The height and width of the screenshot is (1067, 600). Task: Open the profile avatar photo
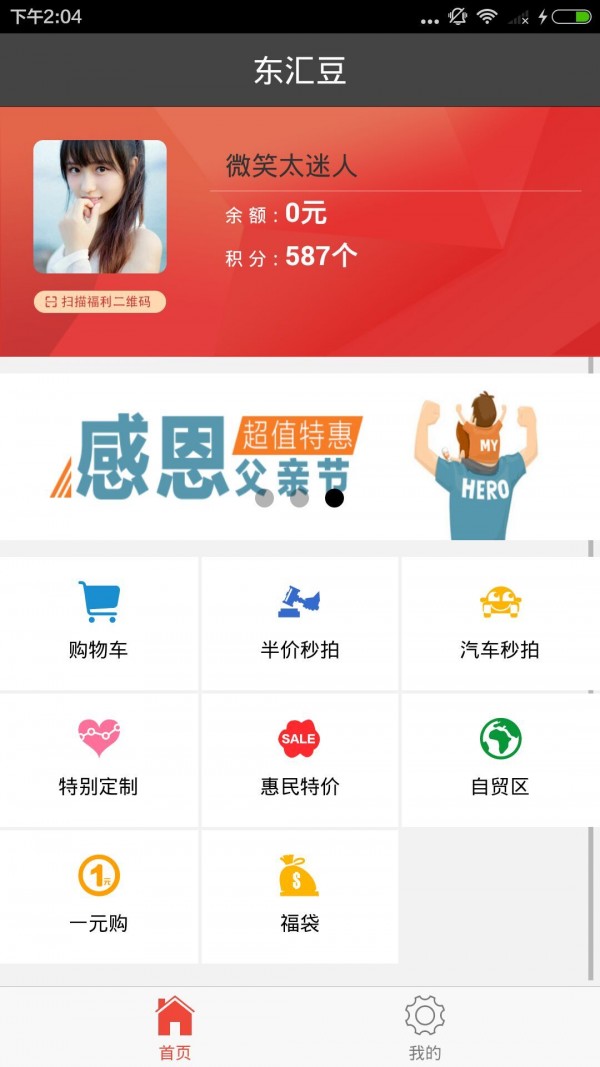[x=100, y=206]
